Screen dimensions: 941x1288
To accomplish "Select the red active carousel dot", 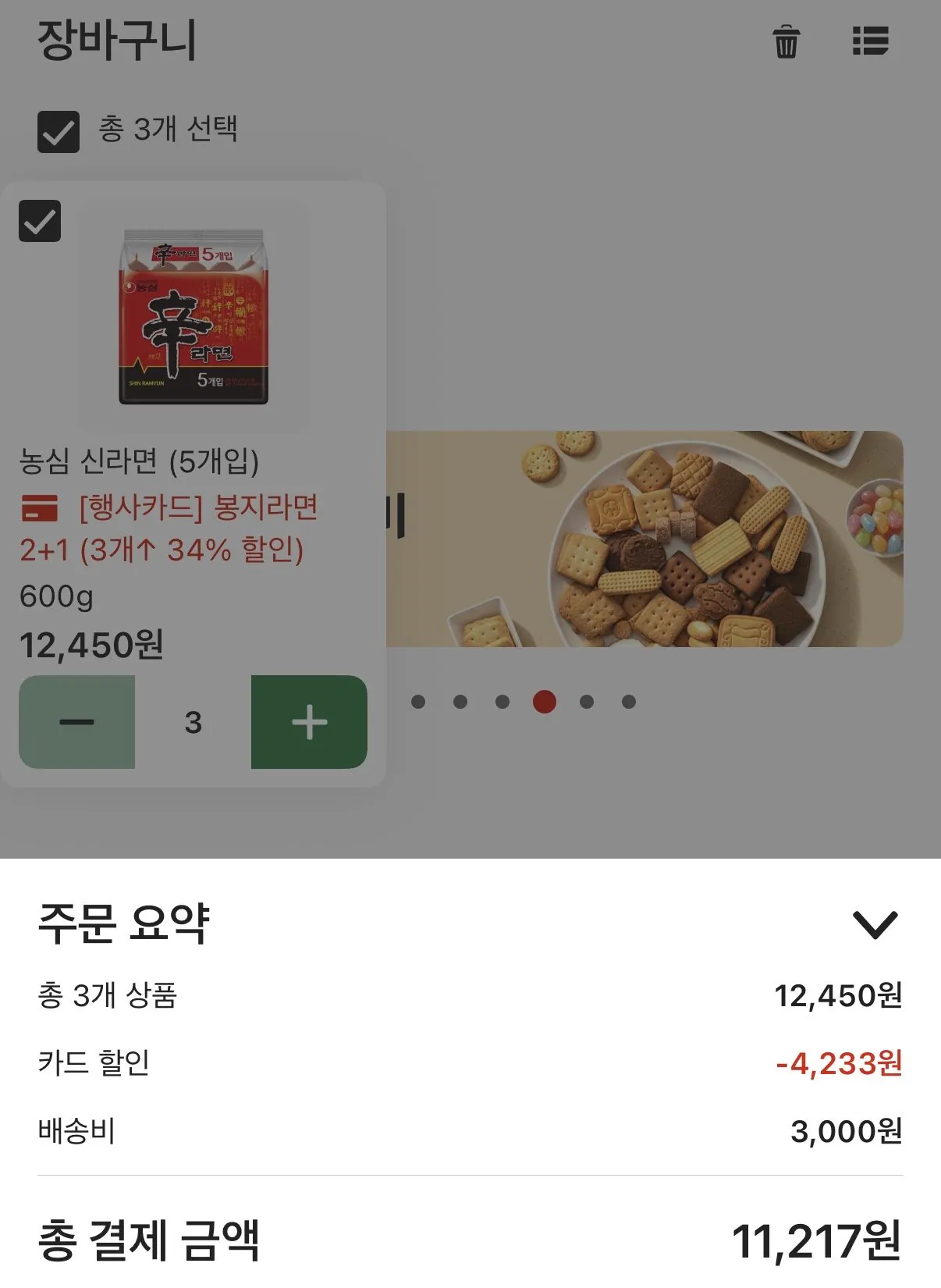I will 543,703.
